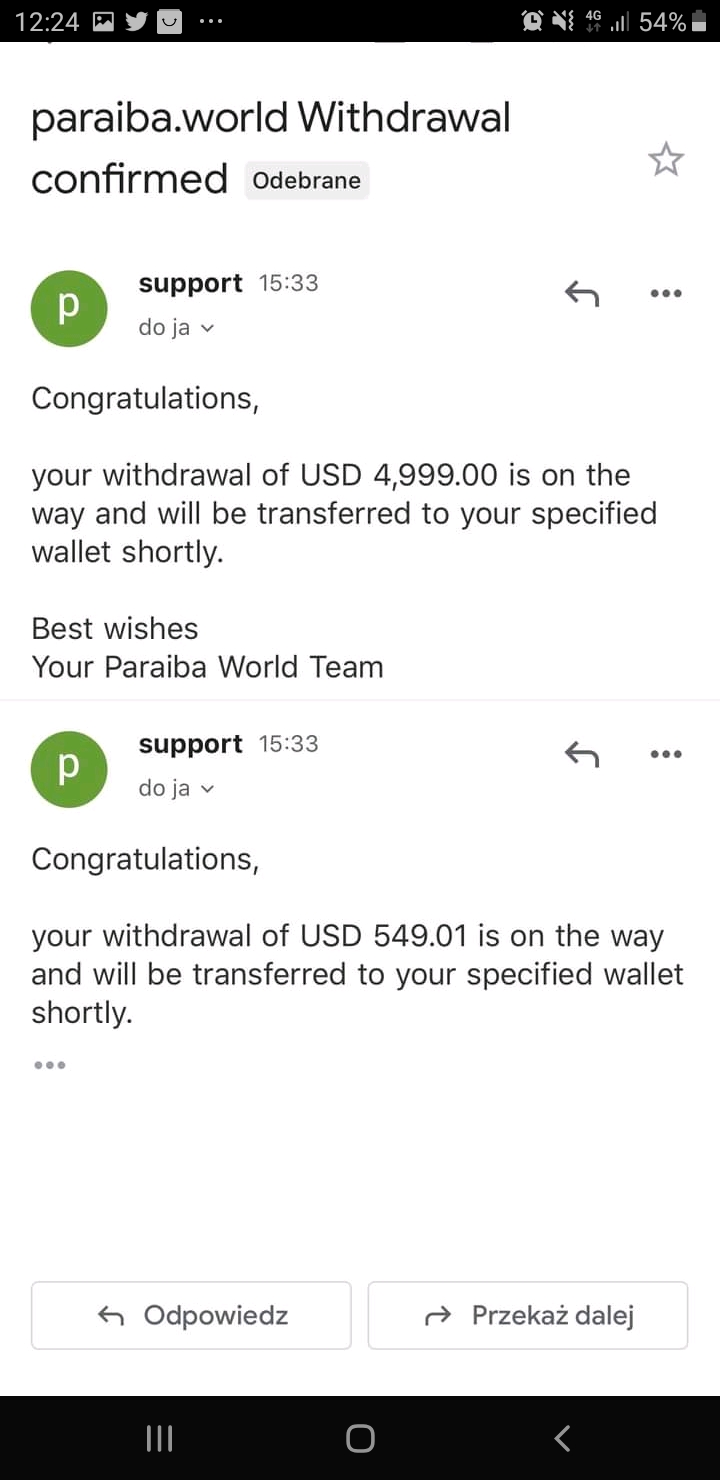Expand recipient details on the USD 4,999.00 message
The image size is (720, 1480).
coord(177,328)
